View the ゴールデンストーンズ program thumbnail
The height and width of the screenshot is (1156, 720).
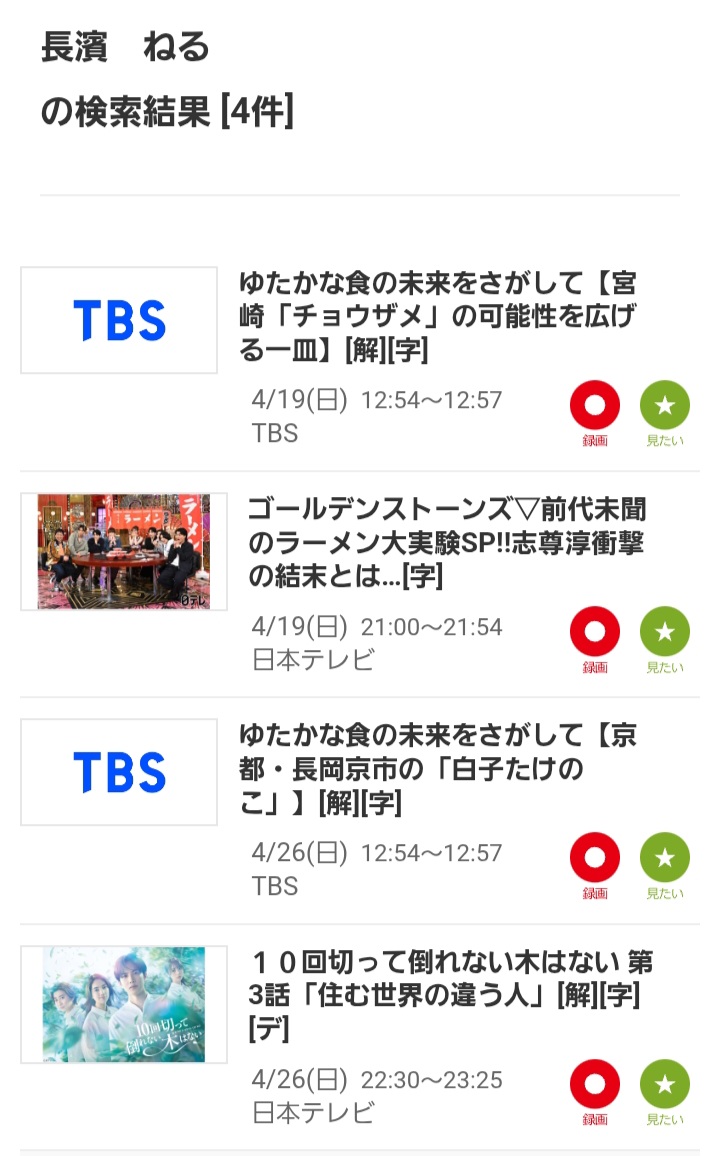click(x=124, y=551)
